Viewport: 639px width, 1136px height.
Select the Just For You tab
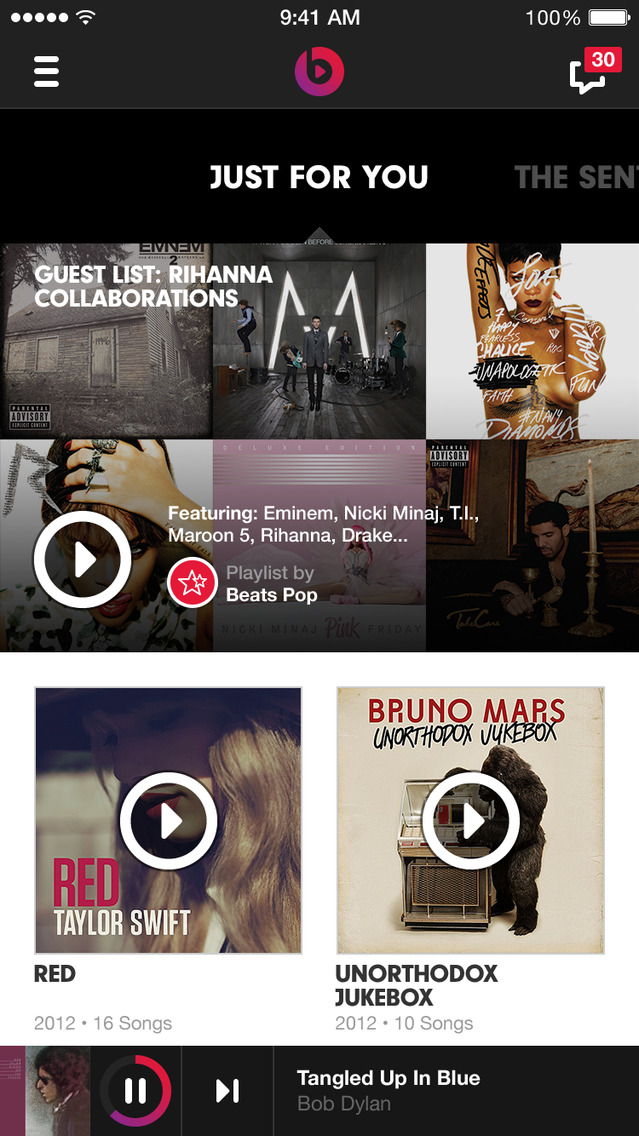(x=318, y=178)
